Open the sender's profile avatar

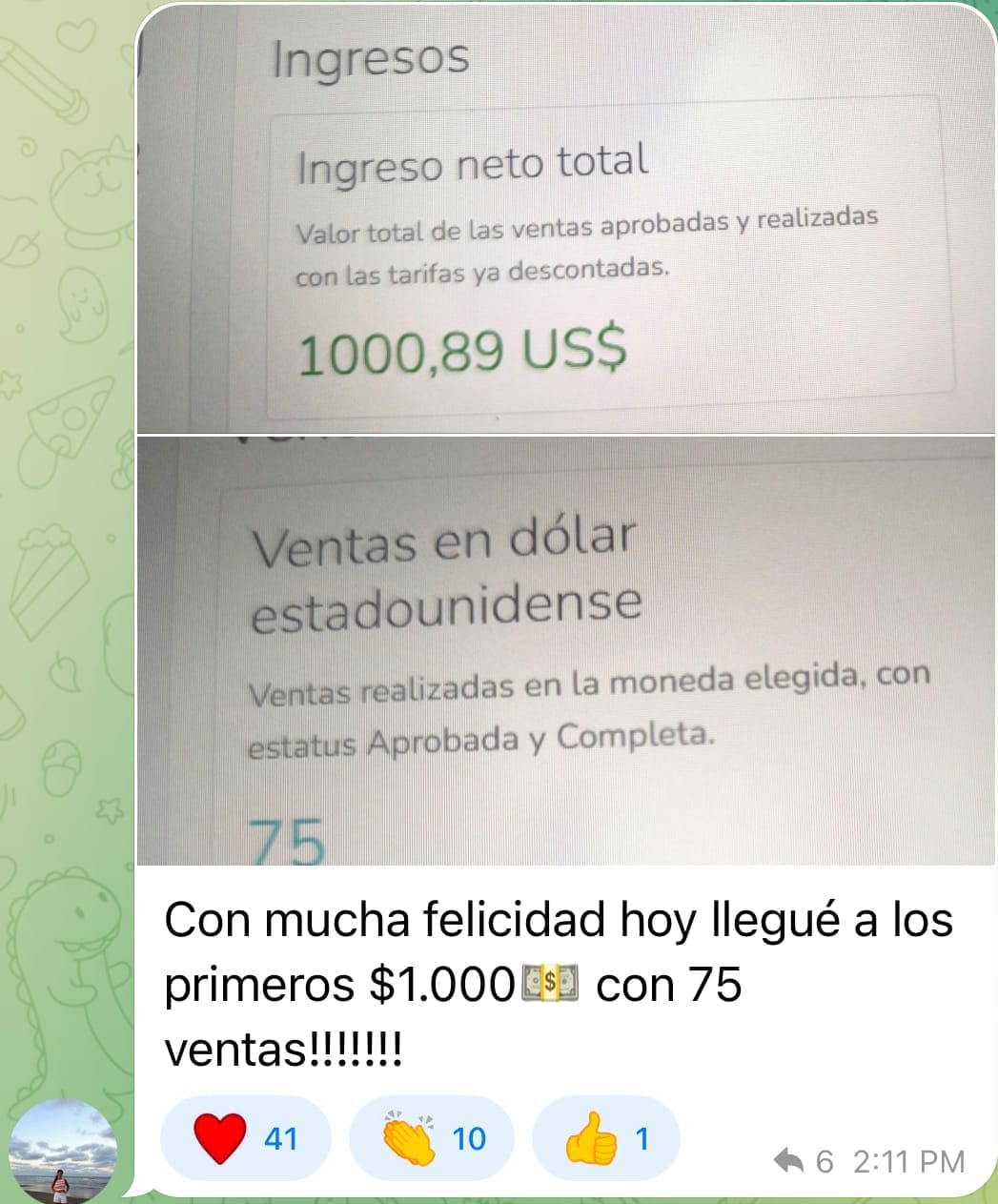(62, 1152)
